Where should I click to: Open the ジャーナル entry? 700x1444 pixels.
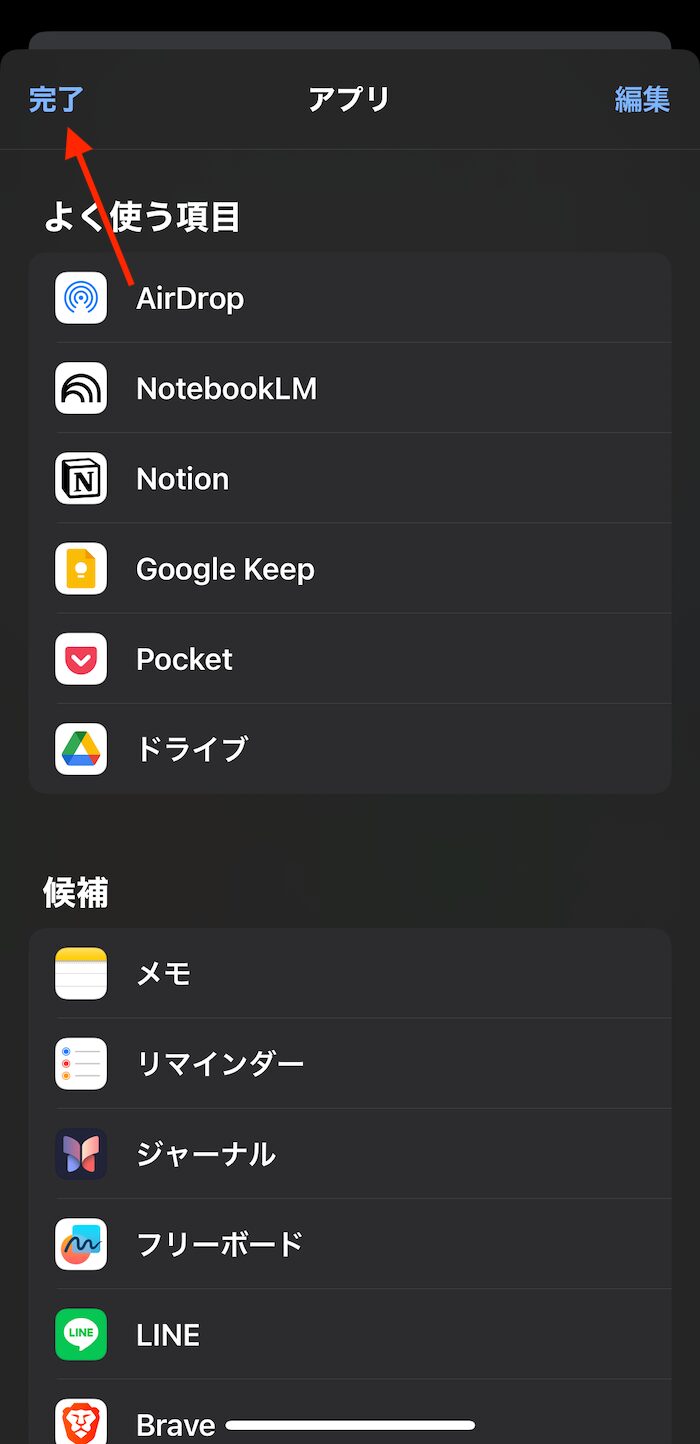point(350,1153)
